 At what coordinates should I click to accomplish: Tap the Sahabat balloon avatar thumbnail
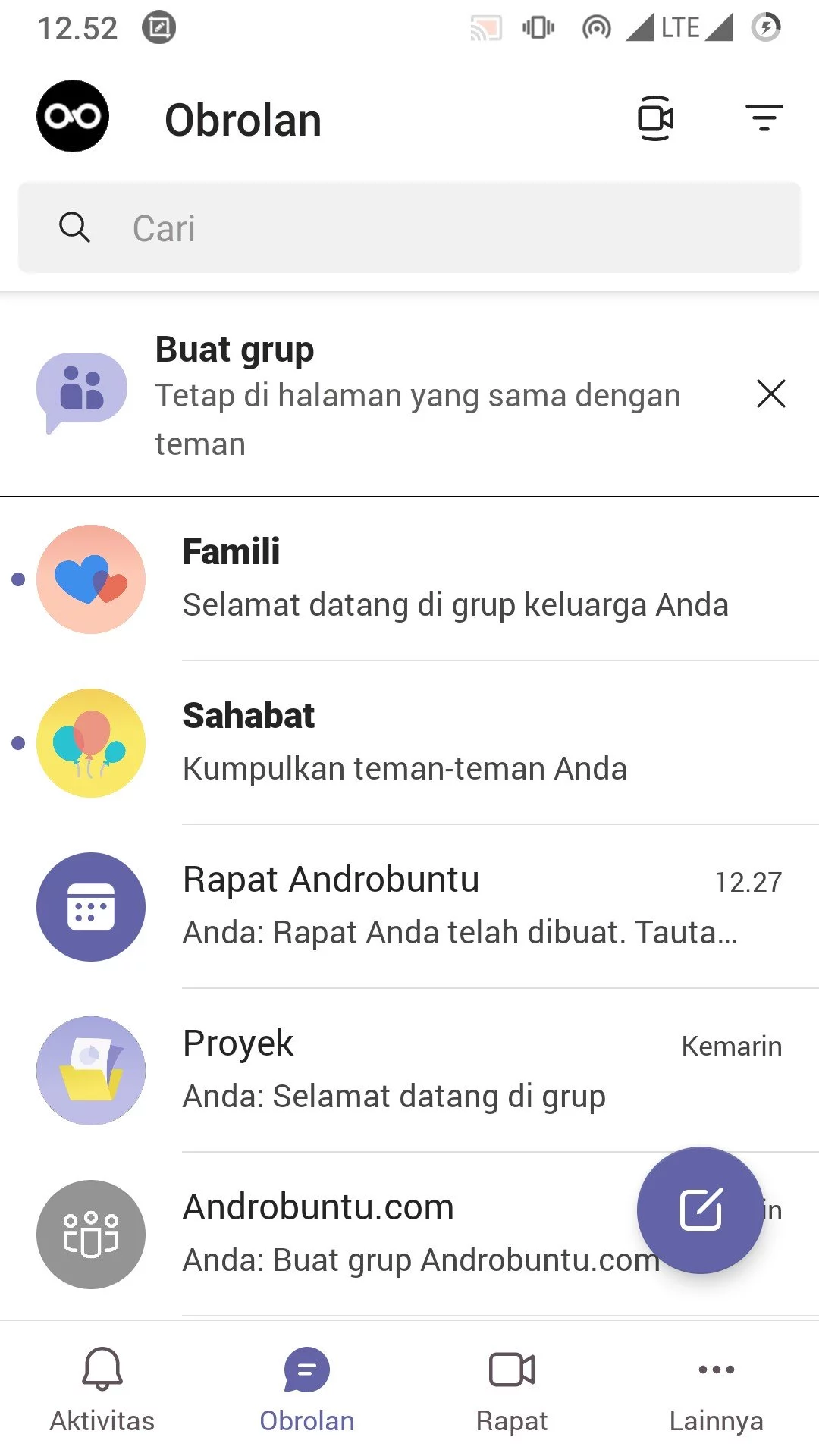[x=90, y=742]
